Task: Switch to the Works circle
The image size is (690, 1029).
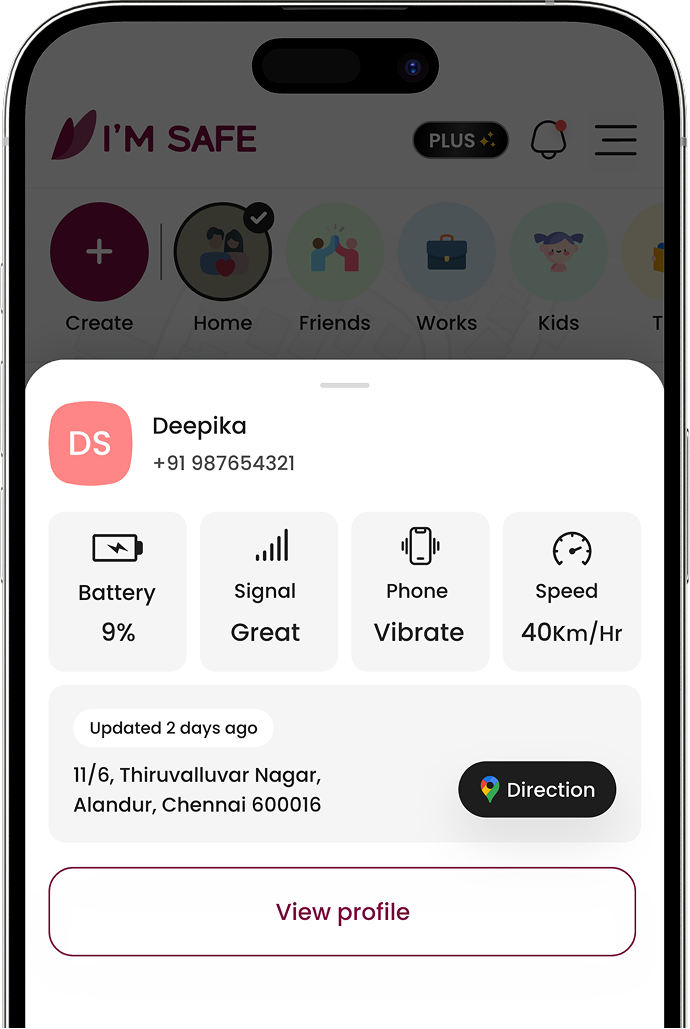Action: pyautogui.click(x=447, y=252)
